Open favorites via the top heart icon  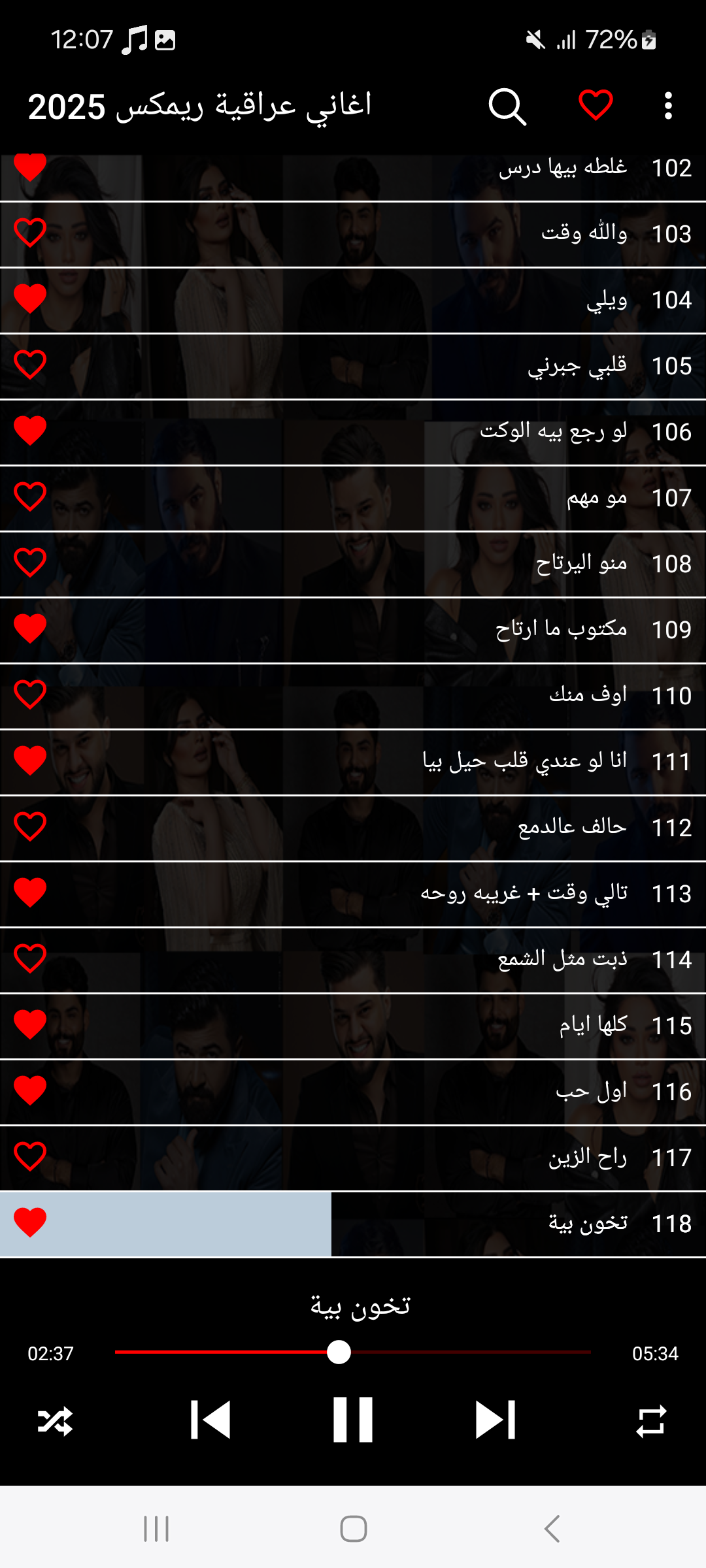click(596, 105)
